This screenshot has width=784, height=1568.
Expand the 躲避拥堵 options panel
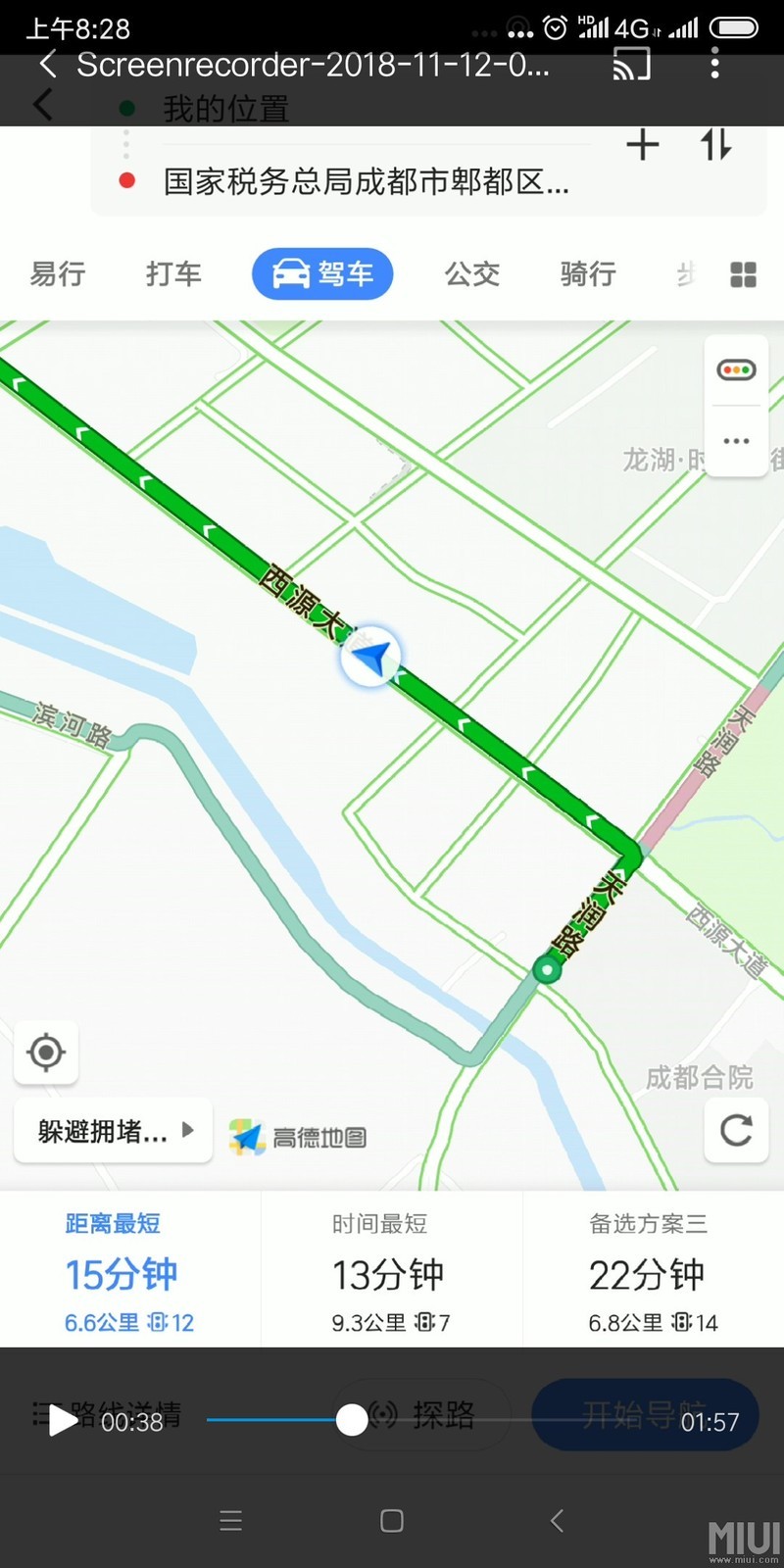[x=111, y=1130]
